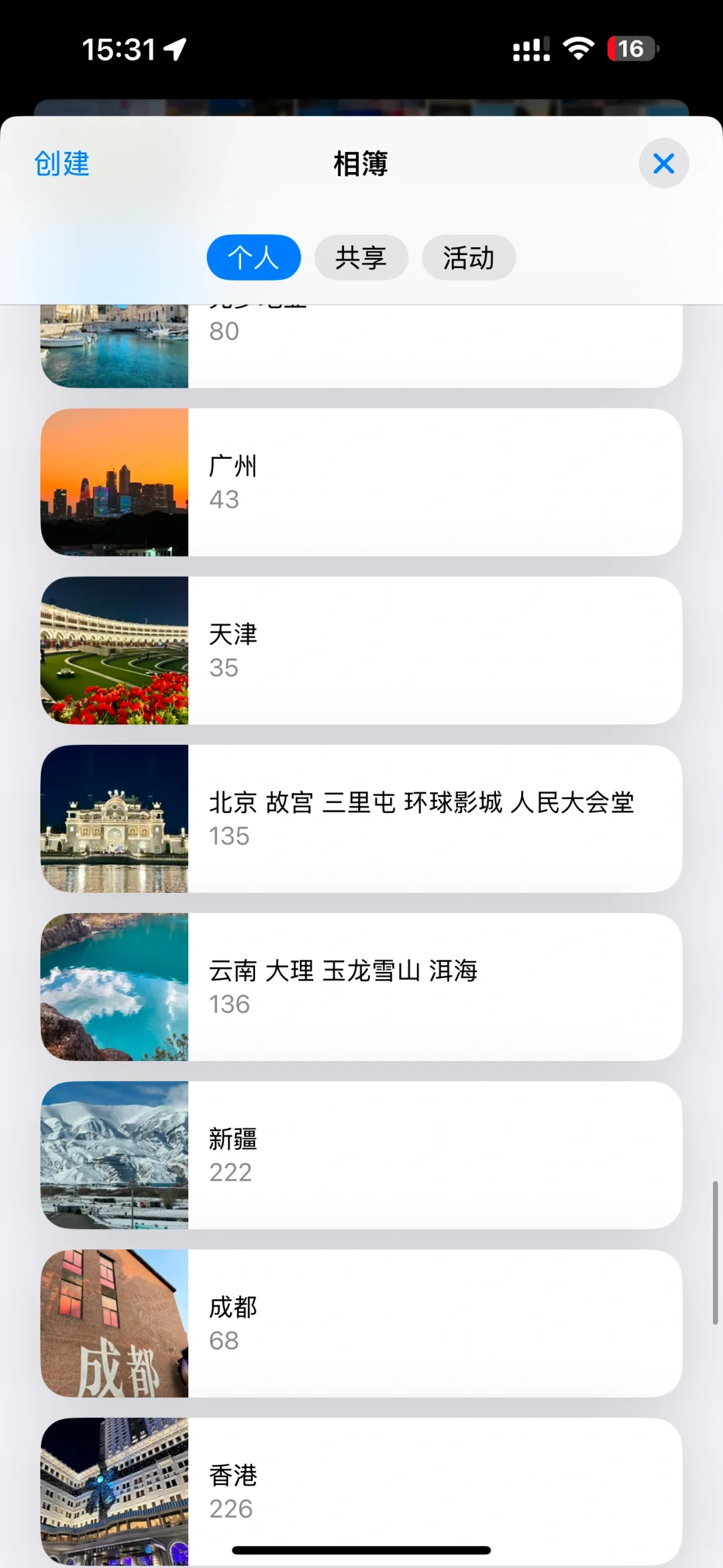Image resolution: width=723 pixels, height=1568 pixels.
Task: Open the 新疆 album
Action: click(361, 1155)
